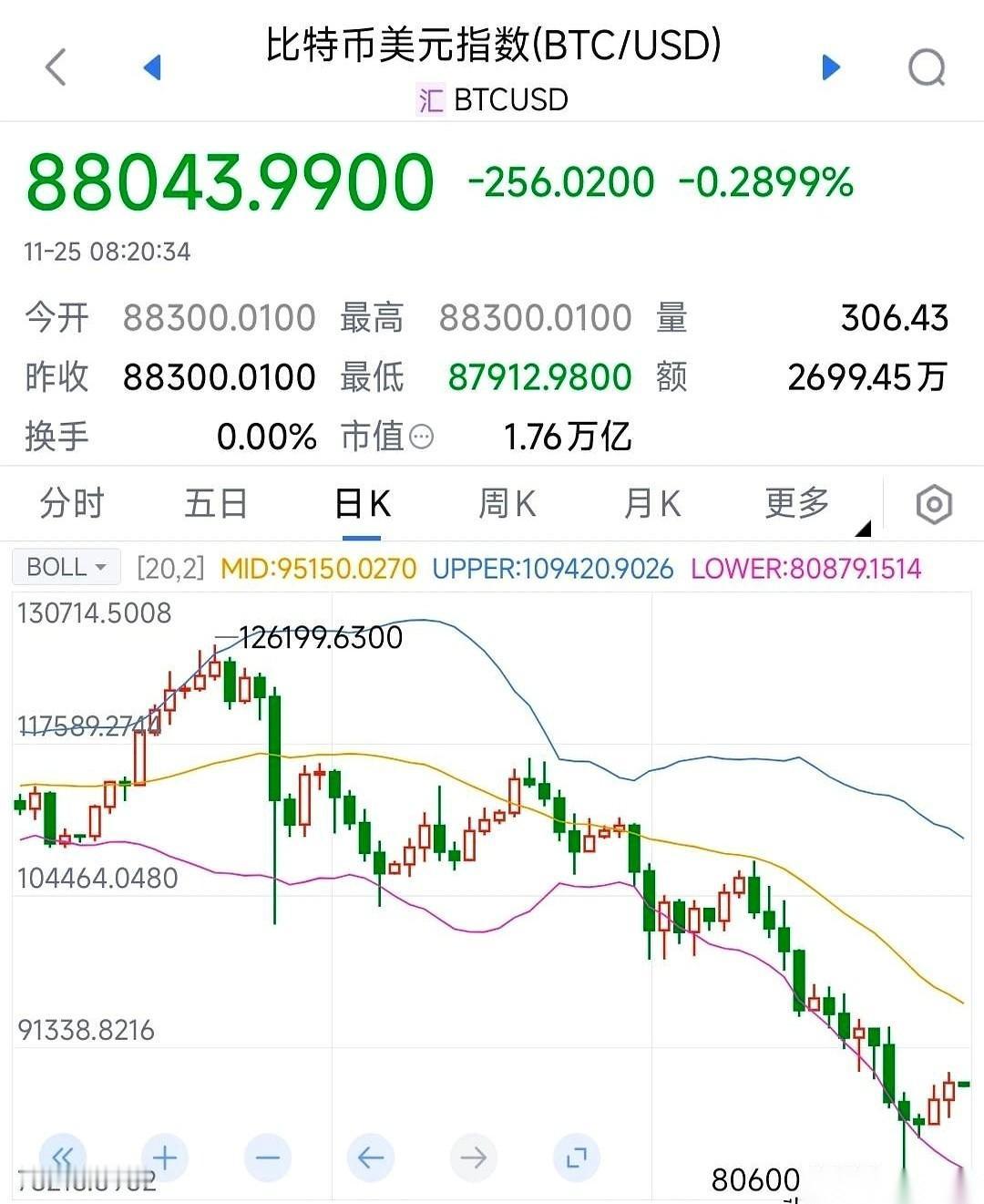Select the zoom out minus icon

click(x=267, y=1157)
